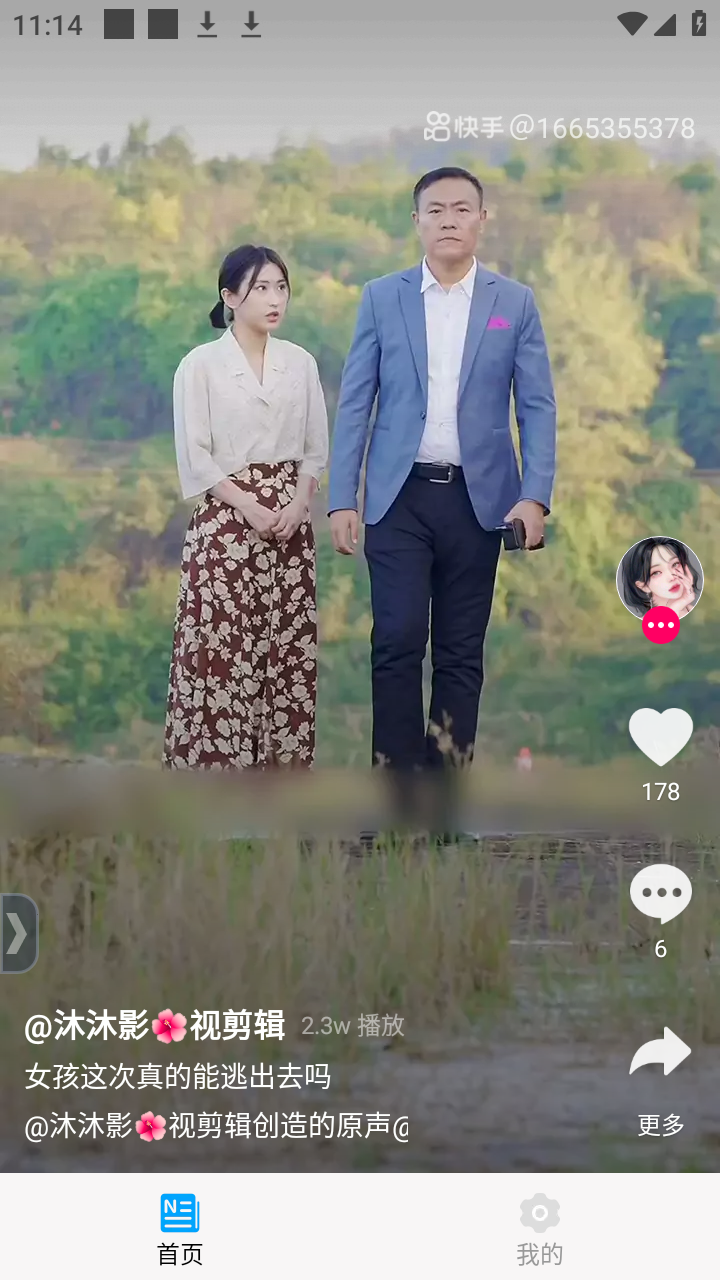720x1280 pixels.
Task: Open @沐沐影视剪辑 author name
Action: [x=155, y=1025]
